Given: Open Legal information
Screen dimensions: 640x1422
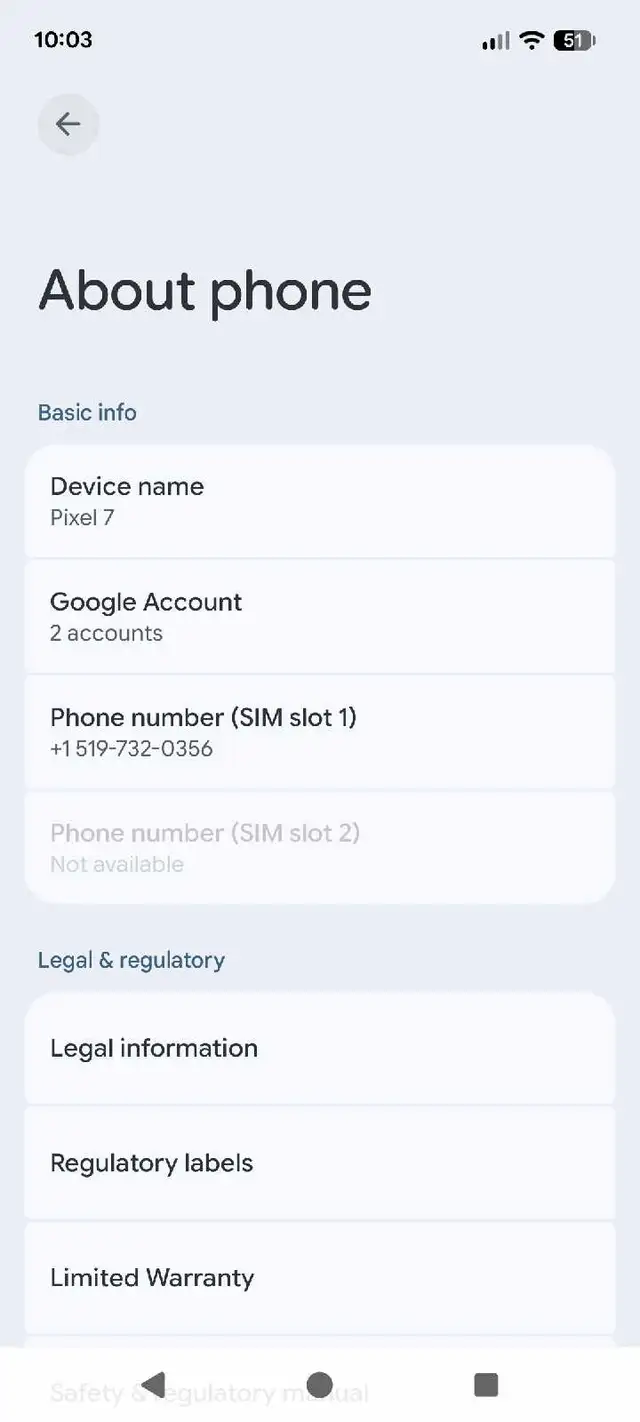Looking at the screenshot, I should pos(319,1048).
